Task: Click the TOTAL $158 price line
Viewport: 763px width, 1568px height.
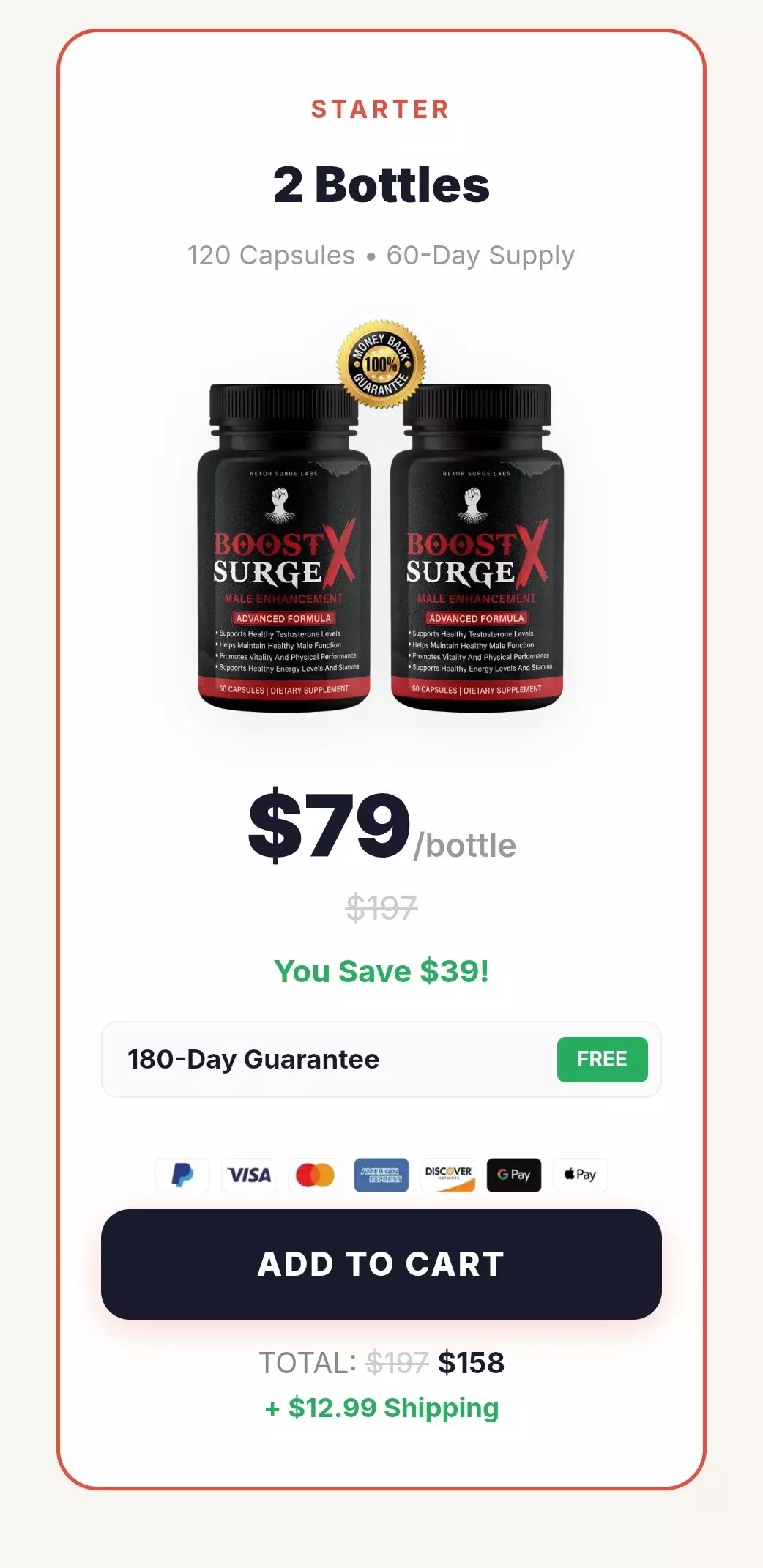Action: tap(381, 1361)
